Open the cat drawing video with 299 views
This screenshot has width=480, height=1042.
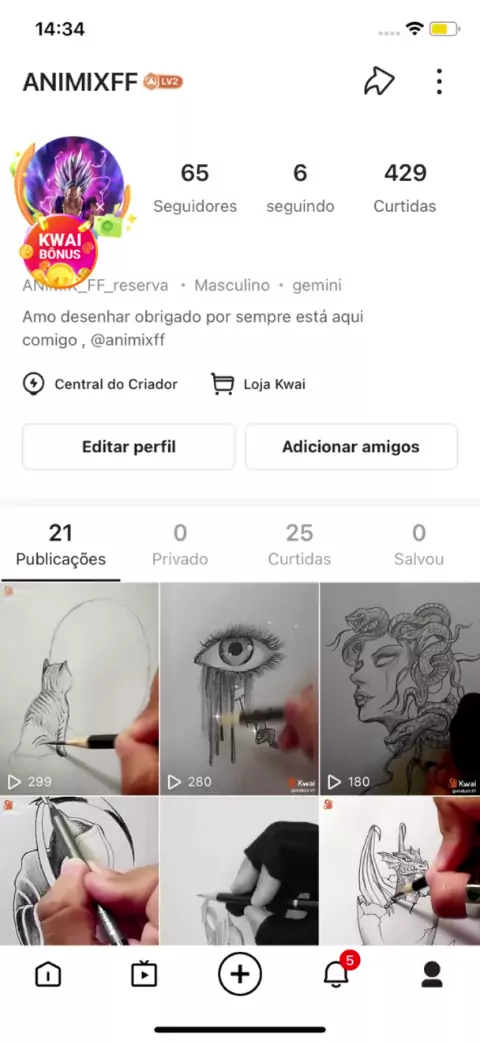tap(79, 688)
